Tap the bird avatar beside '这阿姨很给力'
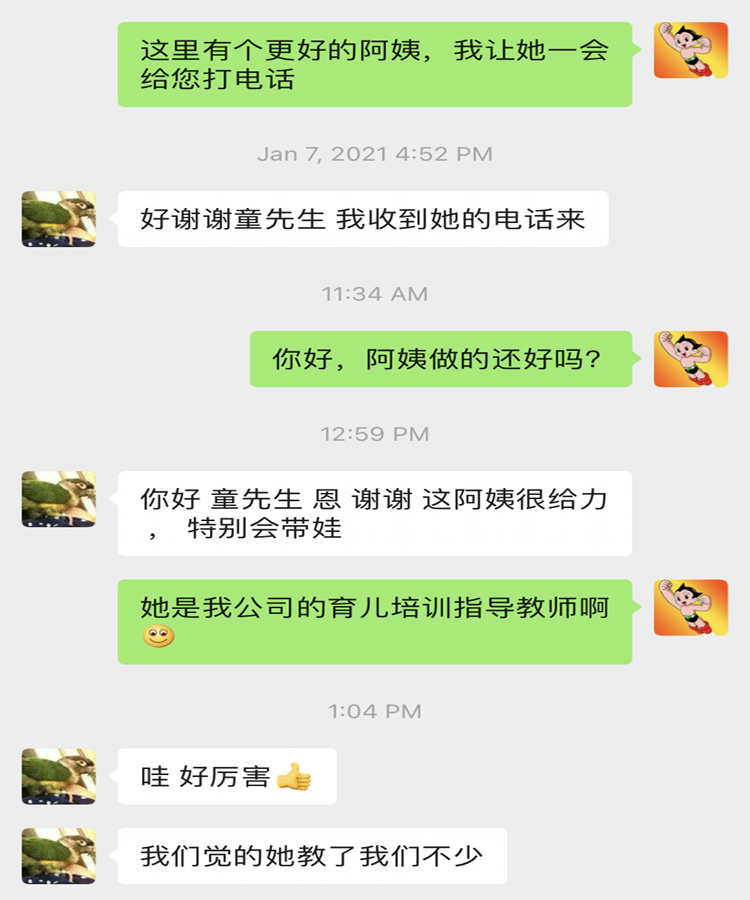Image resolution: width=750 pixels, height=900 pixels. click(59, 499)
